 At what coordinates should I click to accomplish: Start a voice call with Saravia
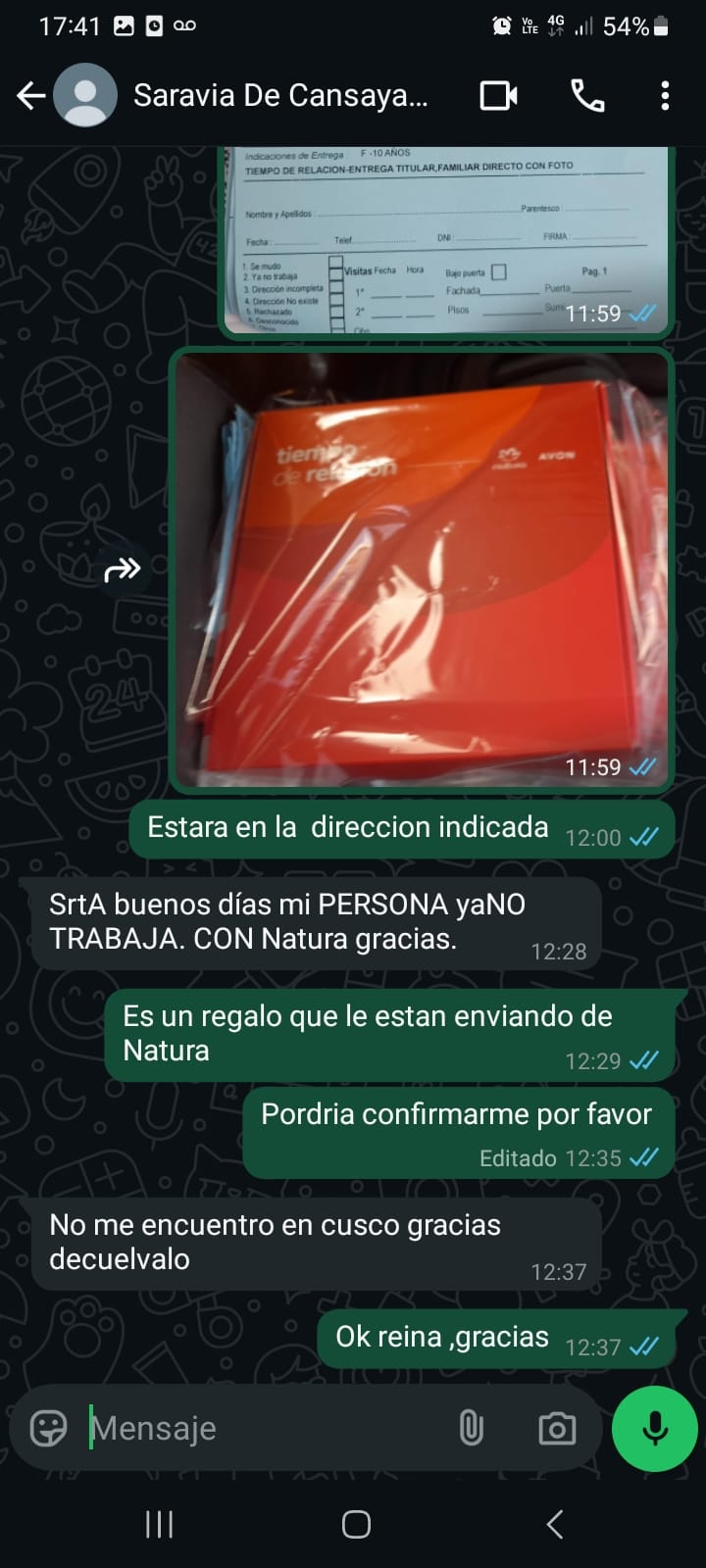(x=587, y=95)
